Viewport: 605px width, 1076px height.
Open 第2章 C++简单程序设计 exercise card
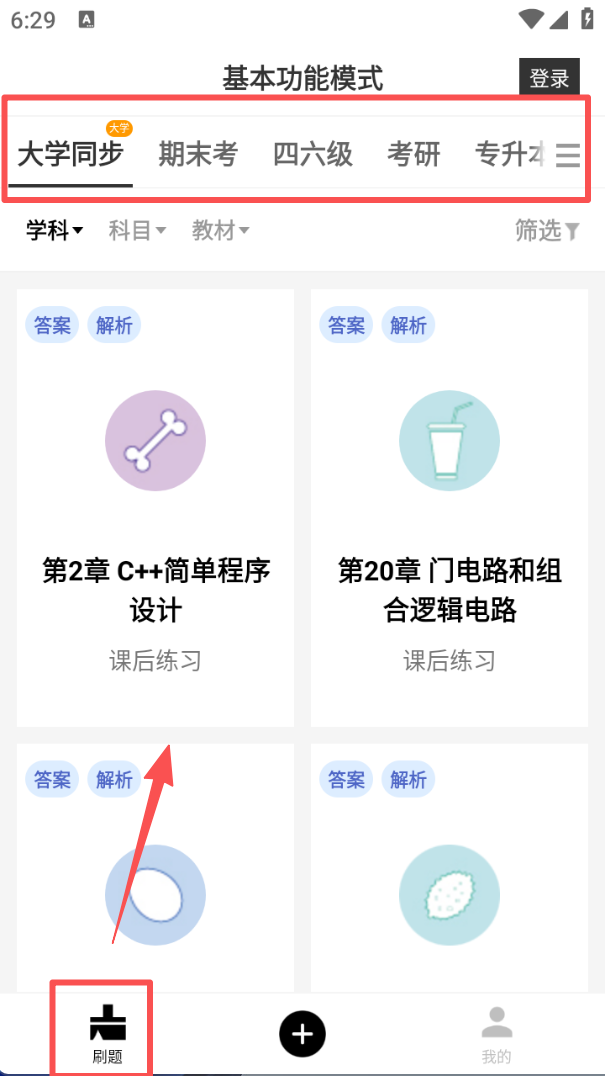pyautogui.click(x=156, y=508)
